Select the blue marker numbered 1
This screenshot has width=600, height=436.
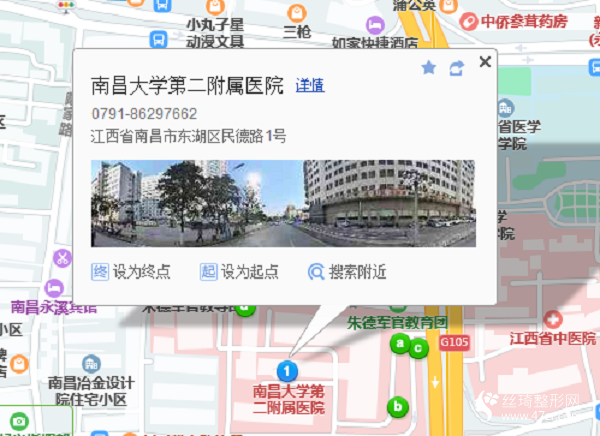290,371
